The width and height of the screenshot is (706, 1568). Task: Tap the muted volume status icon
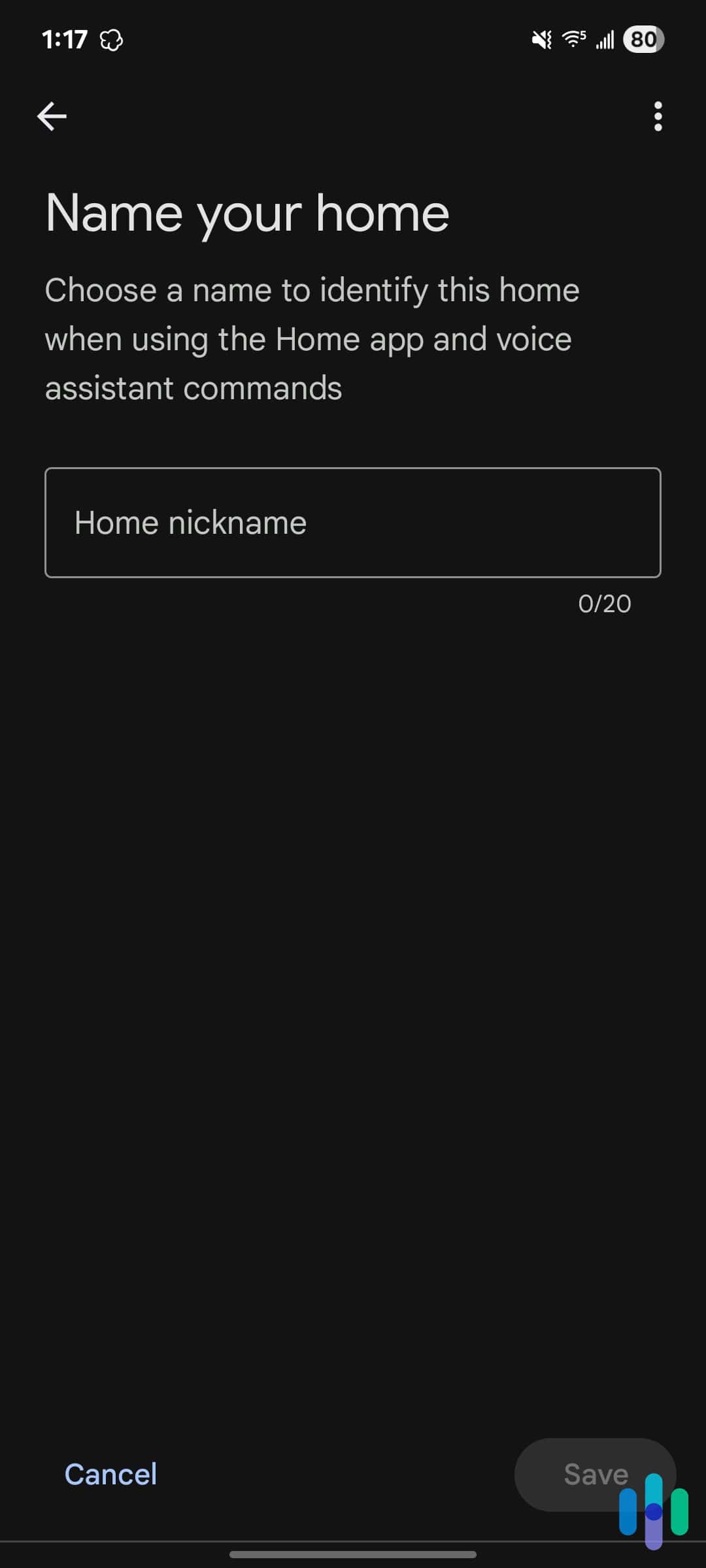coord(541,39)
